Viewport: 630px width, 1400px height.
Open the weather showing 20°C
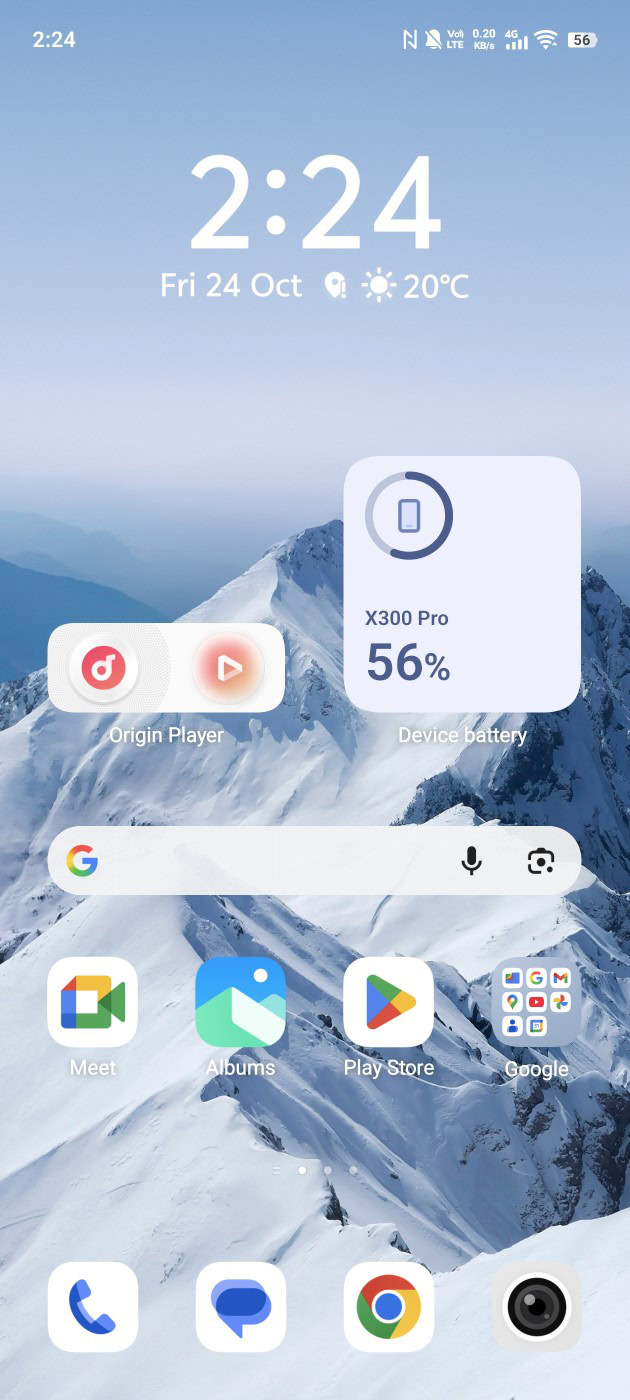pyautogui.click(x=415, y=287)
